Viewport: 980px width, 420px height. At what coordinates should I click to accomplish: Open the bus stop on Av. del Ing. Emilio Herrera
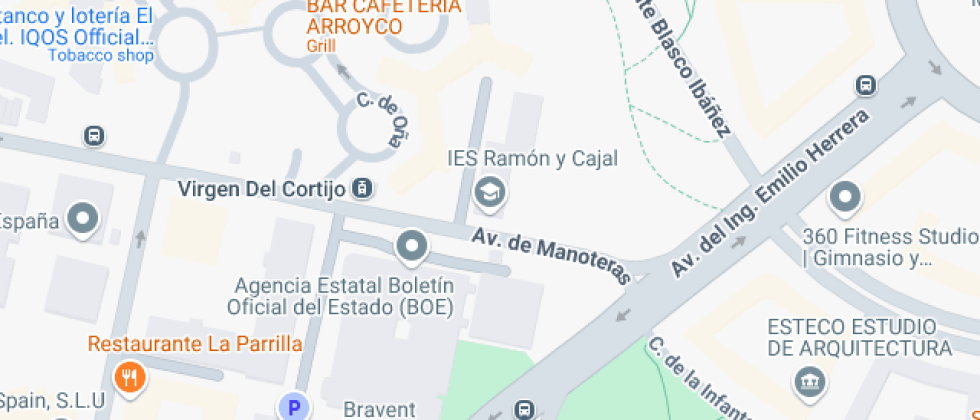(x=866, y=86)
